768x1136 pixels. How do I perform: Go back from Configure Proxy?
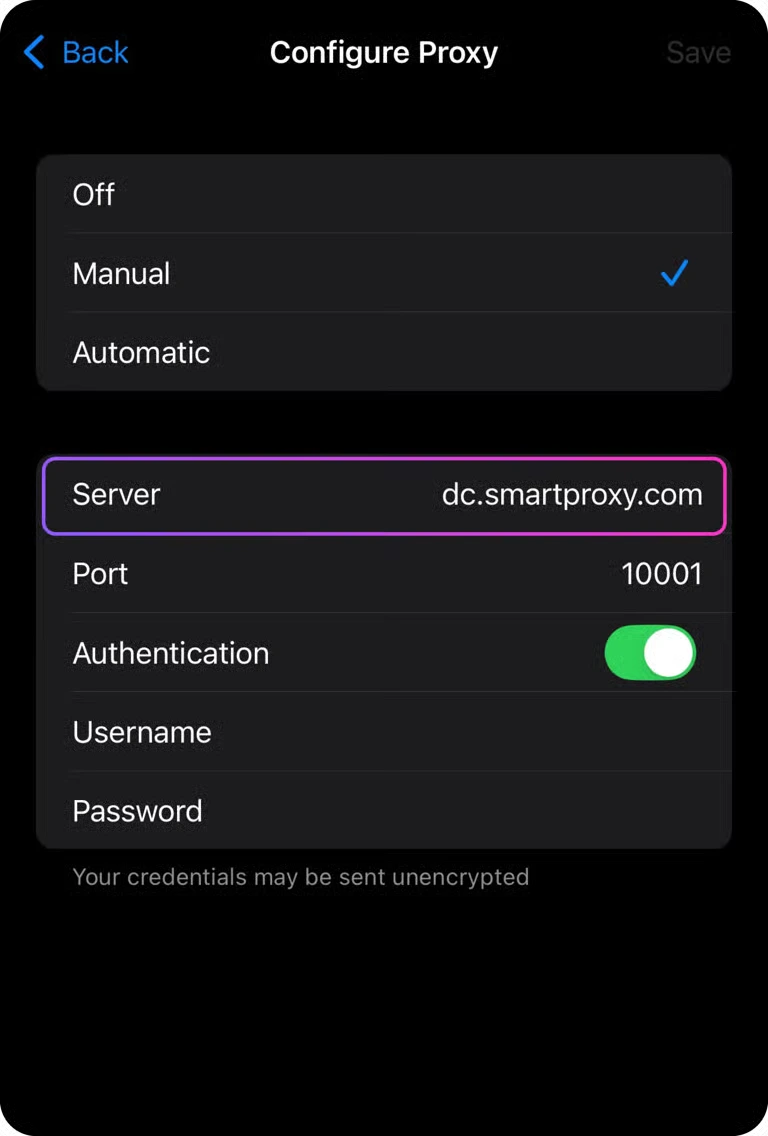click(78, 52)
